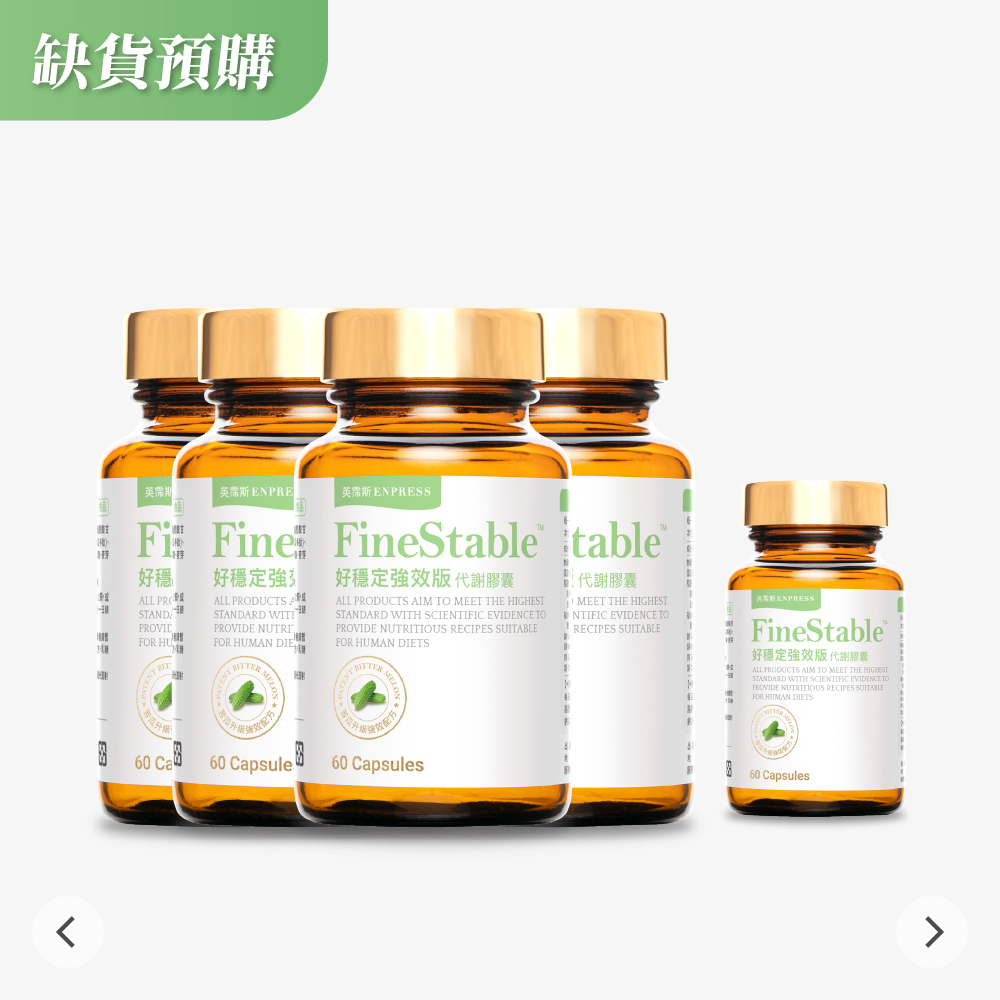Screen dimensions: 1000x1000
Task: Go to the previous product image
Action: [67, 932]
